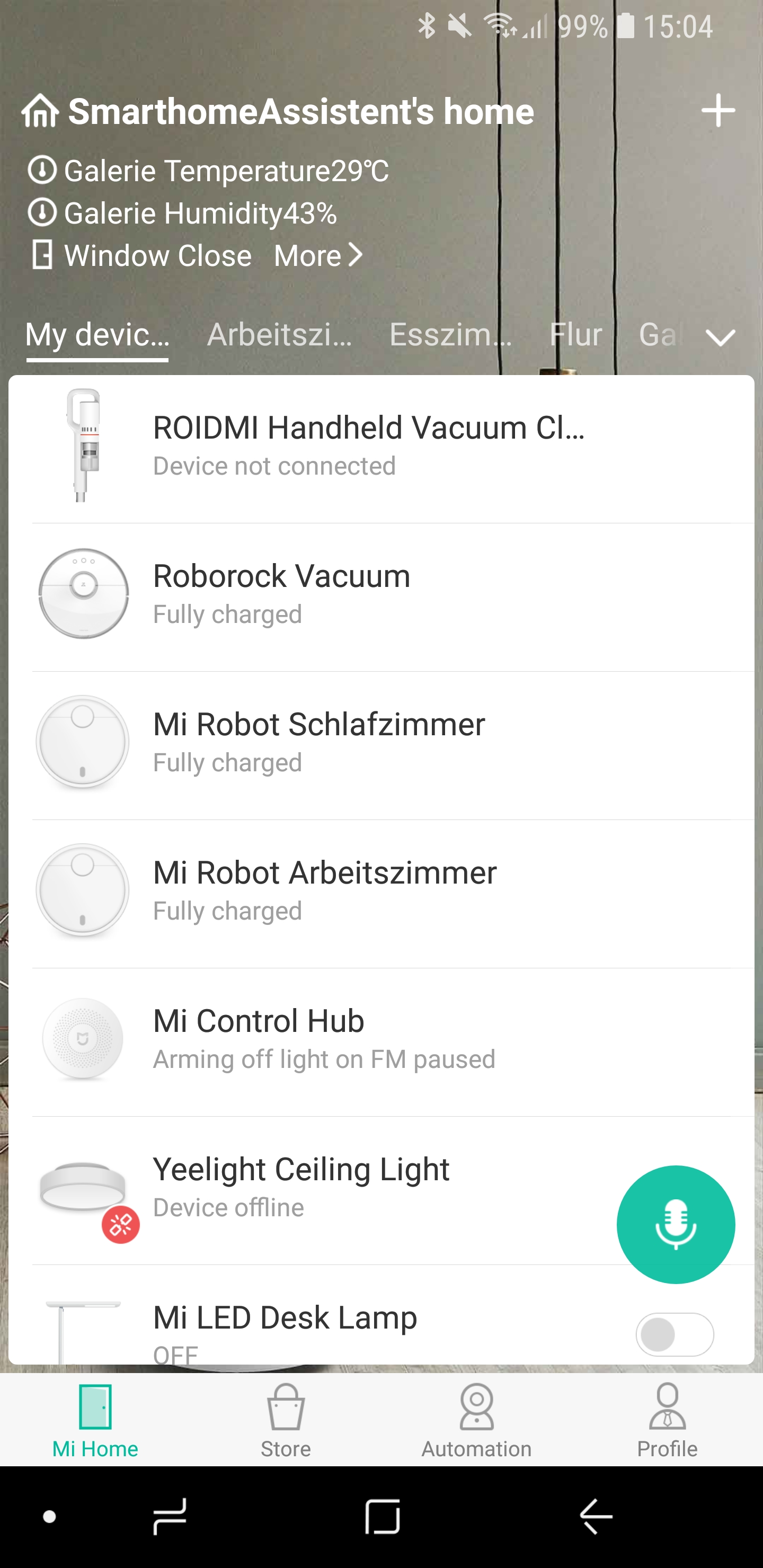The width and height of the screenshot is (763, 1568).
Task: Open the Profile tab
Action: (667, 1421)
